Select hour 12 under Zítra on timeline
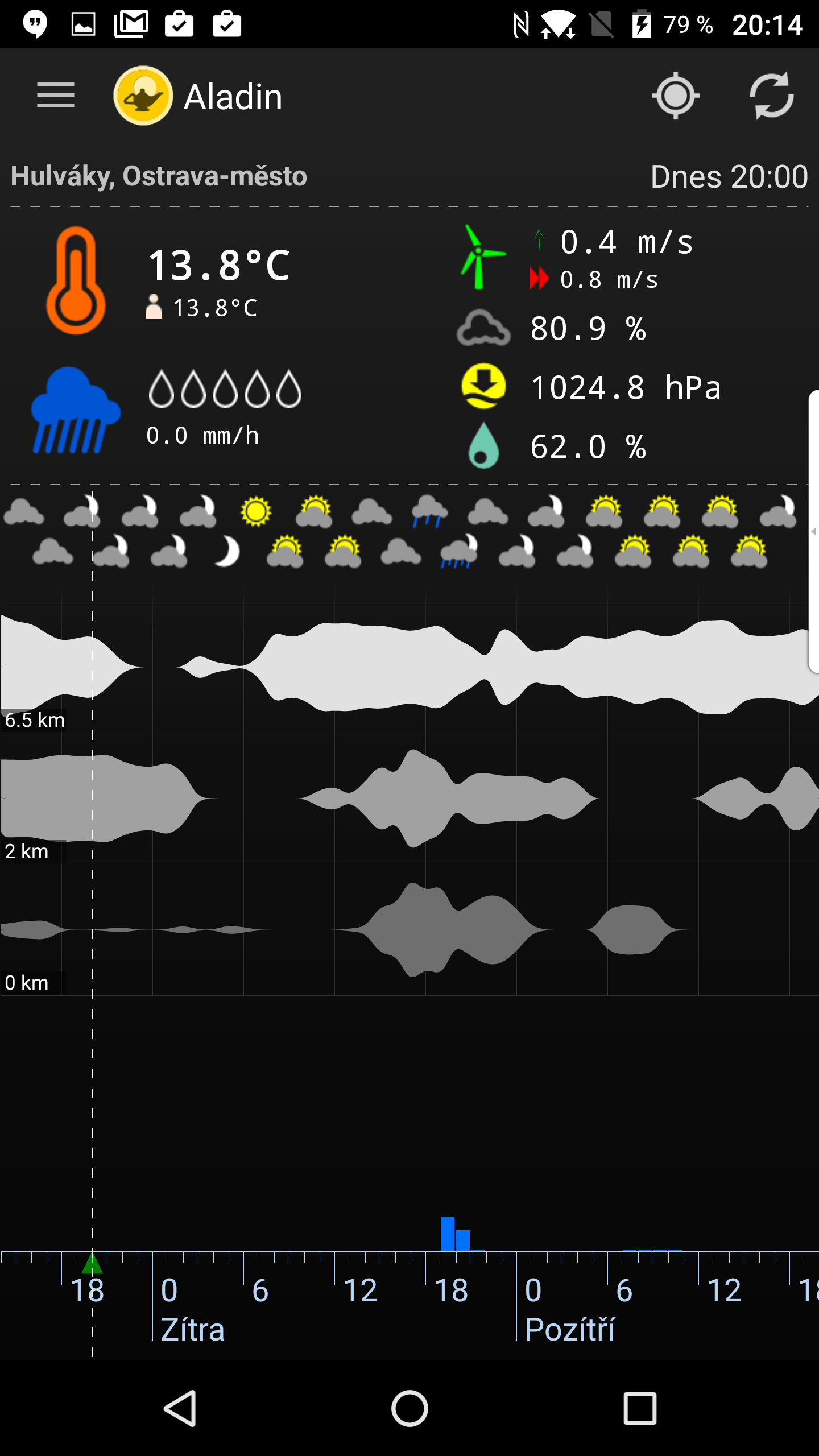The width and height of the screenshot is (819, 1456). [360, 1290]
